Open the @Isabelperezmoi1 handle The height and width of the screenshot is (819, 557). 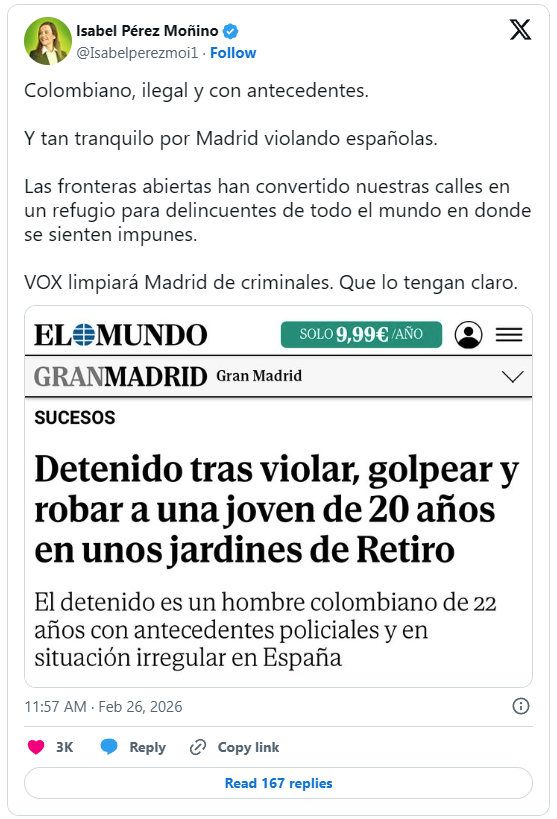[137, 53]
